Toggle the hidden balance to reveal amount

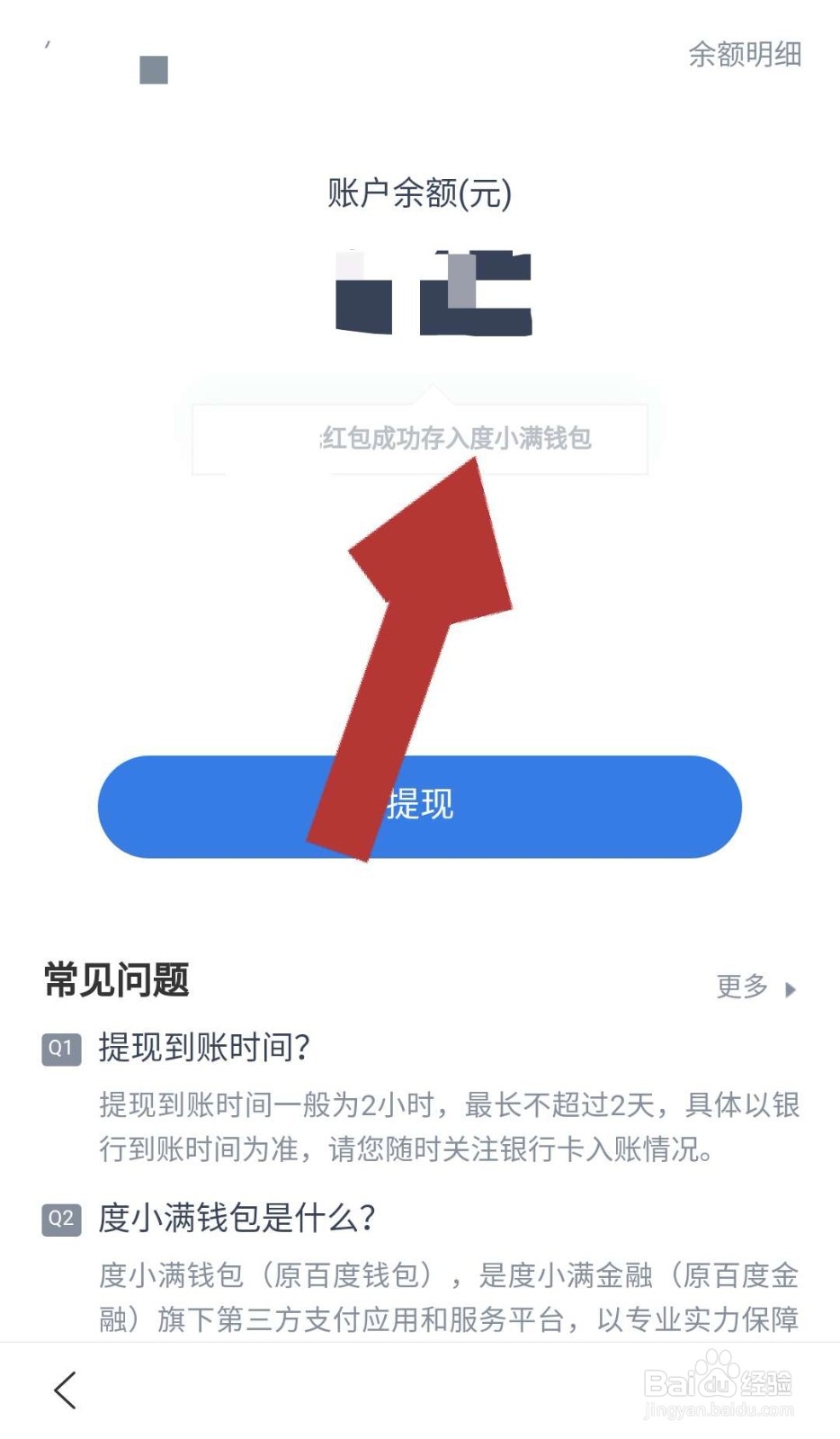point(432,292)
